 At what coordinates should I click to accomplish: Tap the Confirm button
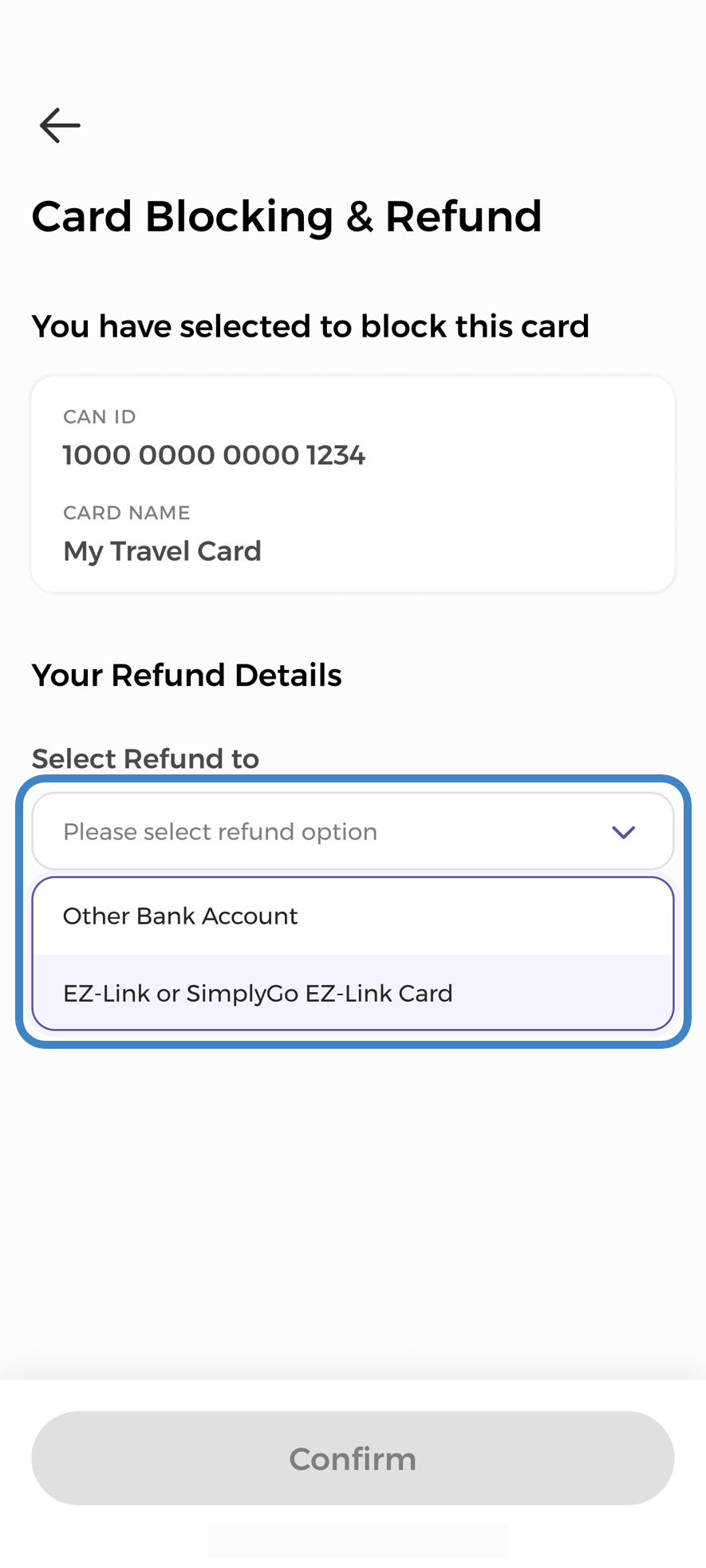pyautogui.click(x=353, y=1459)
